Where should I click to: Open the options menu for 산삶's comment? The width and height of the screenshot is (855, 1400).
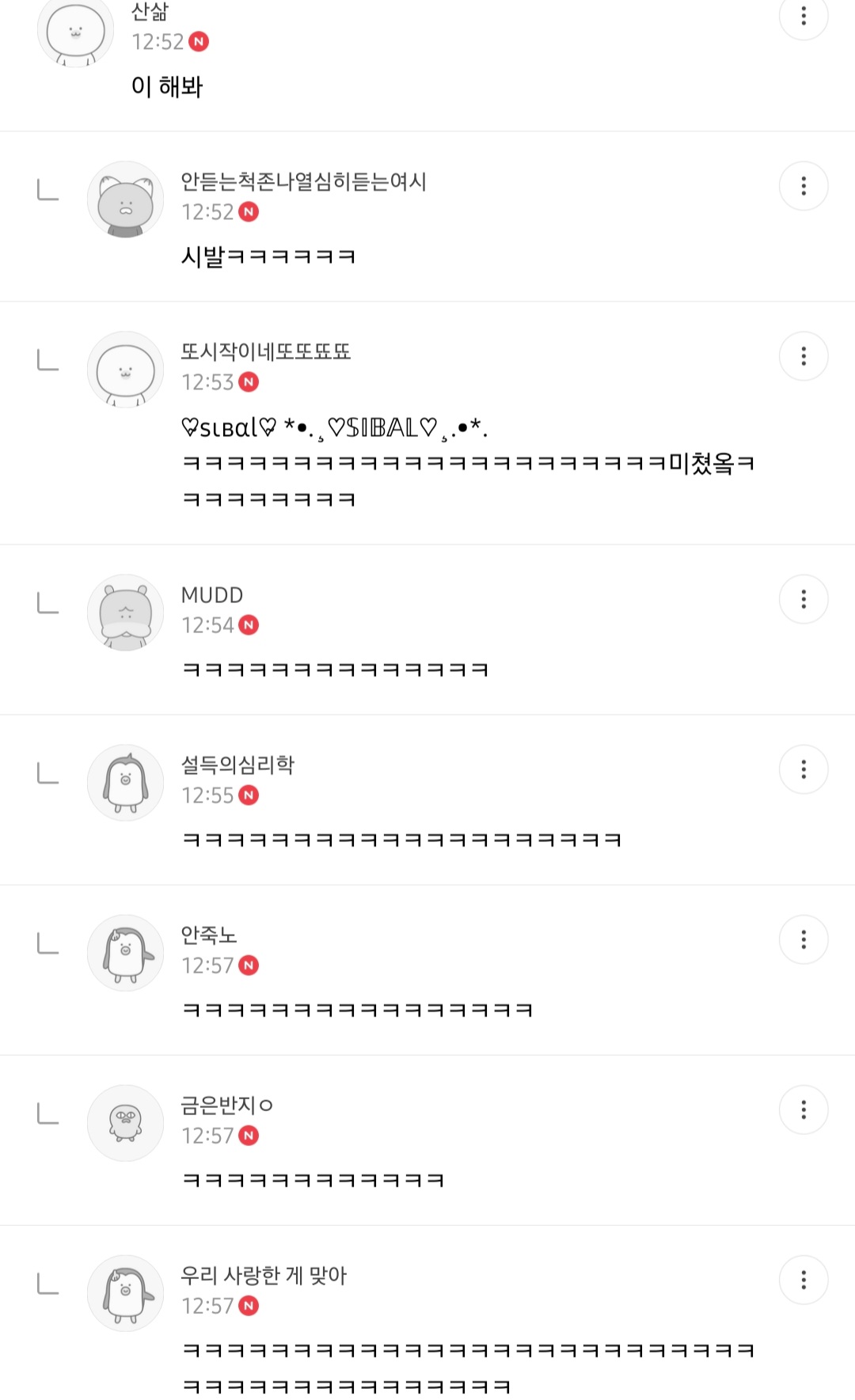[x=804, y=17]
